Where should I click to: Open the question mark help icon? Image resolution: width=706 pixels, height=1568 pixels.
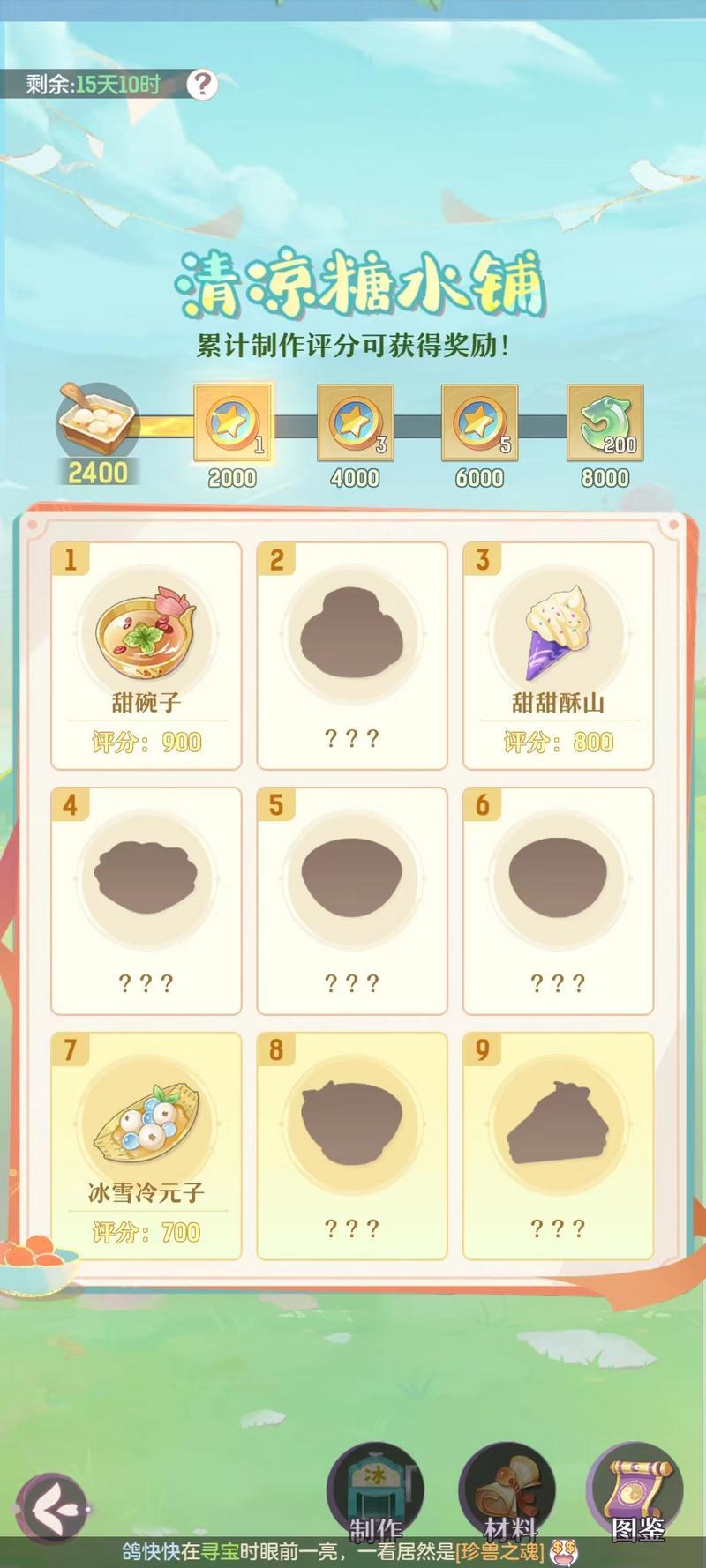coord(202,84)
